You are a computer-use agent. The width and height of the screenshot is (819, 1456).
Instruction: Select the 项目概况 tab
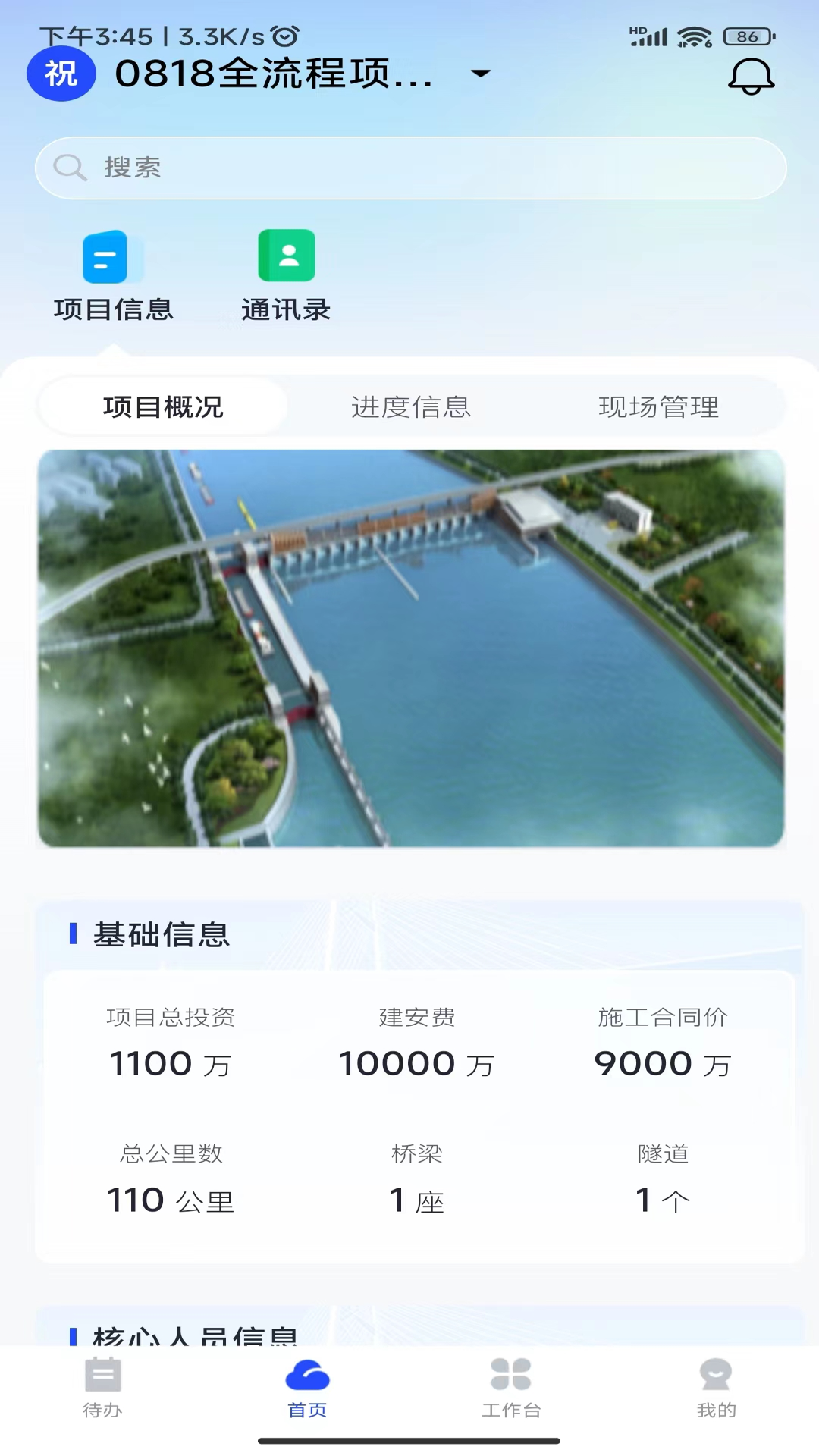(163, 407)
